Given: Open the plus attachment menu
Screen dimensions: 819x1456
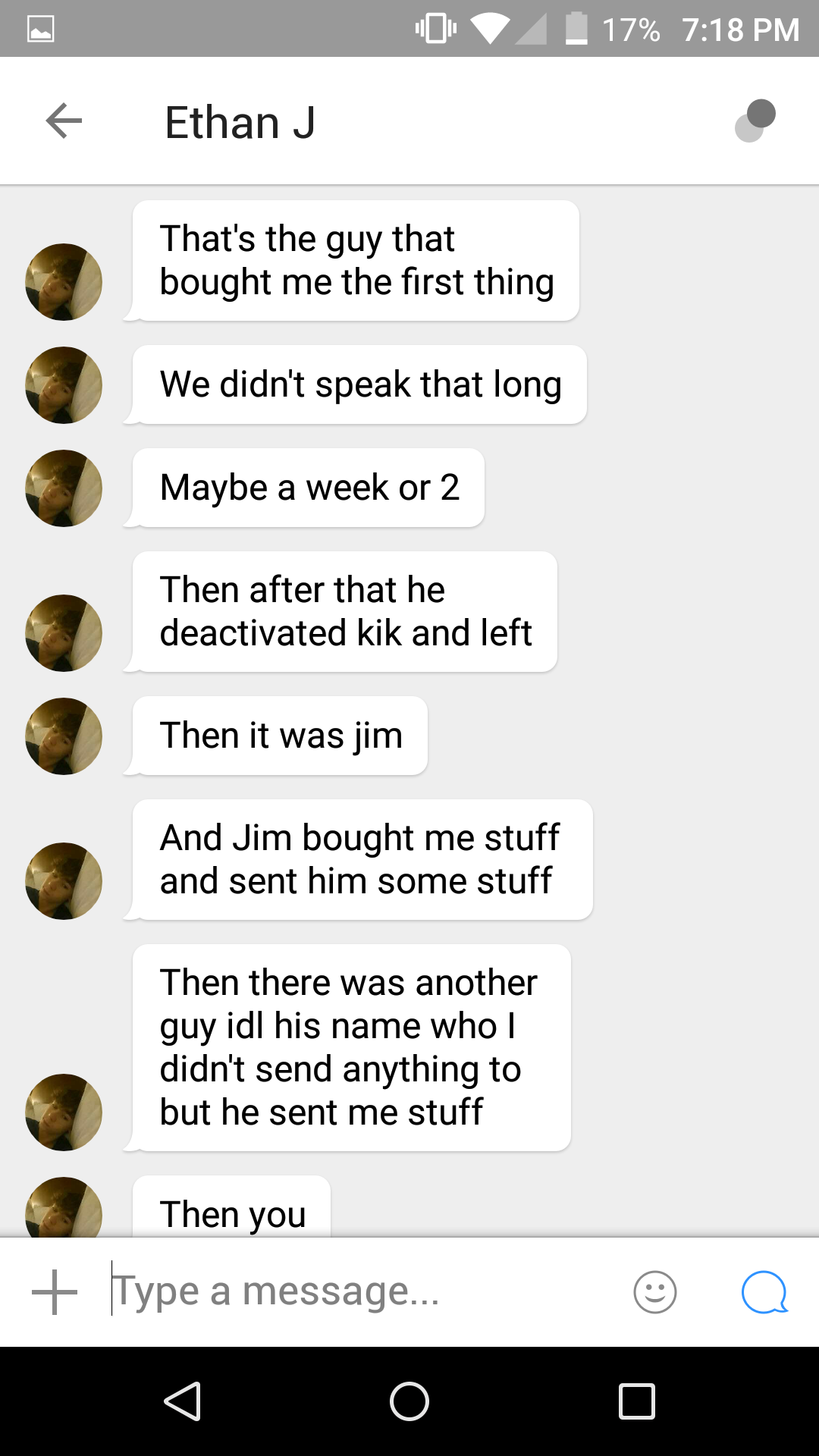Looking at the screenshot, I should (55, 1291).
